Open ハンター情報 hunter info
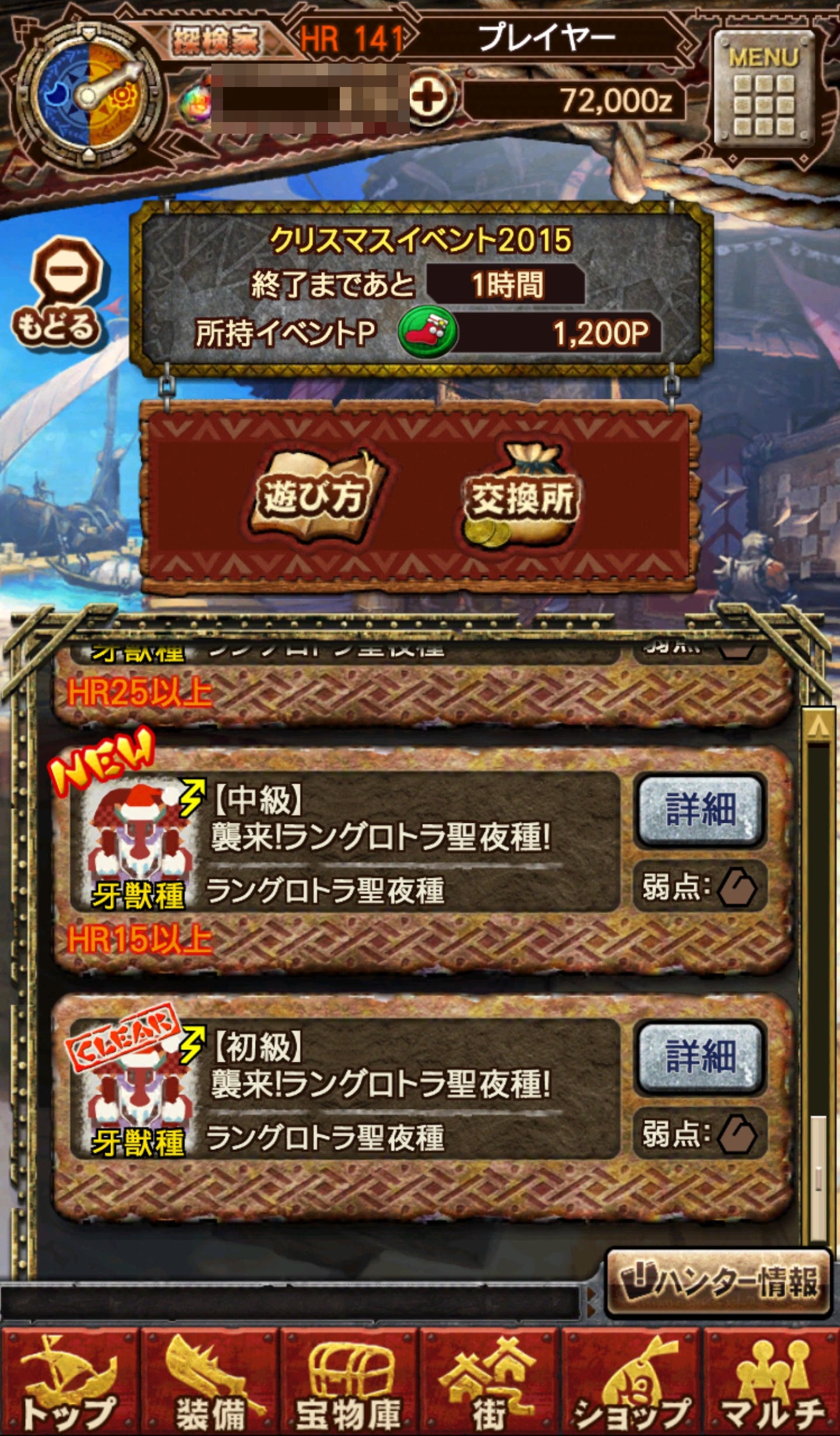 coord(719,1282)
